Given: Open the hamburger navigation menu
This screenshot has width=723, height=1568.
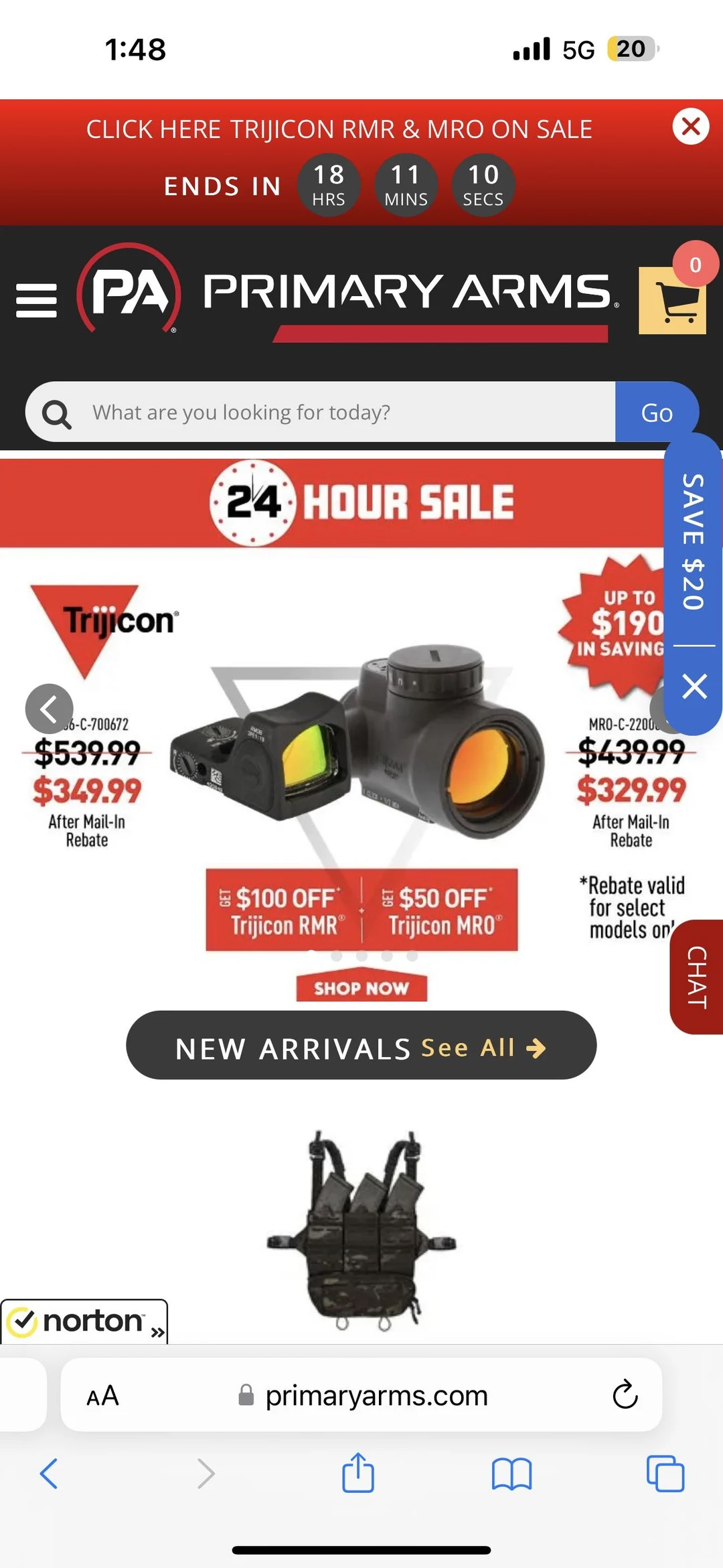Looking at the screenshot, I should [36, 299].
